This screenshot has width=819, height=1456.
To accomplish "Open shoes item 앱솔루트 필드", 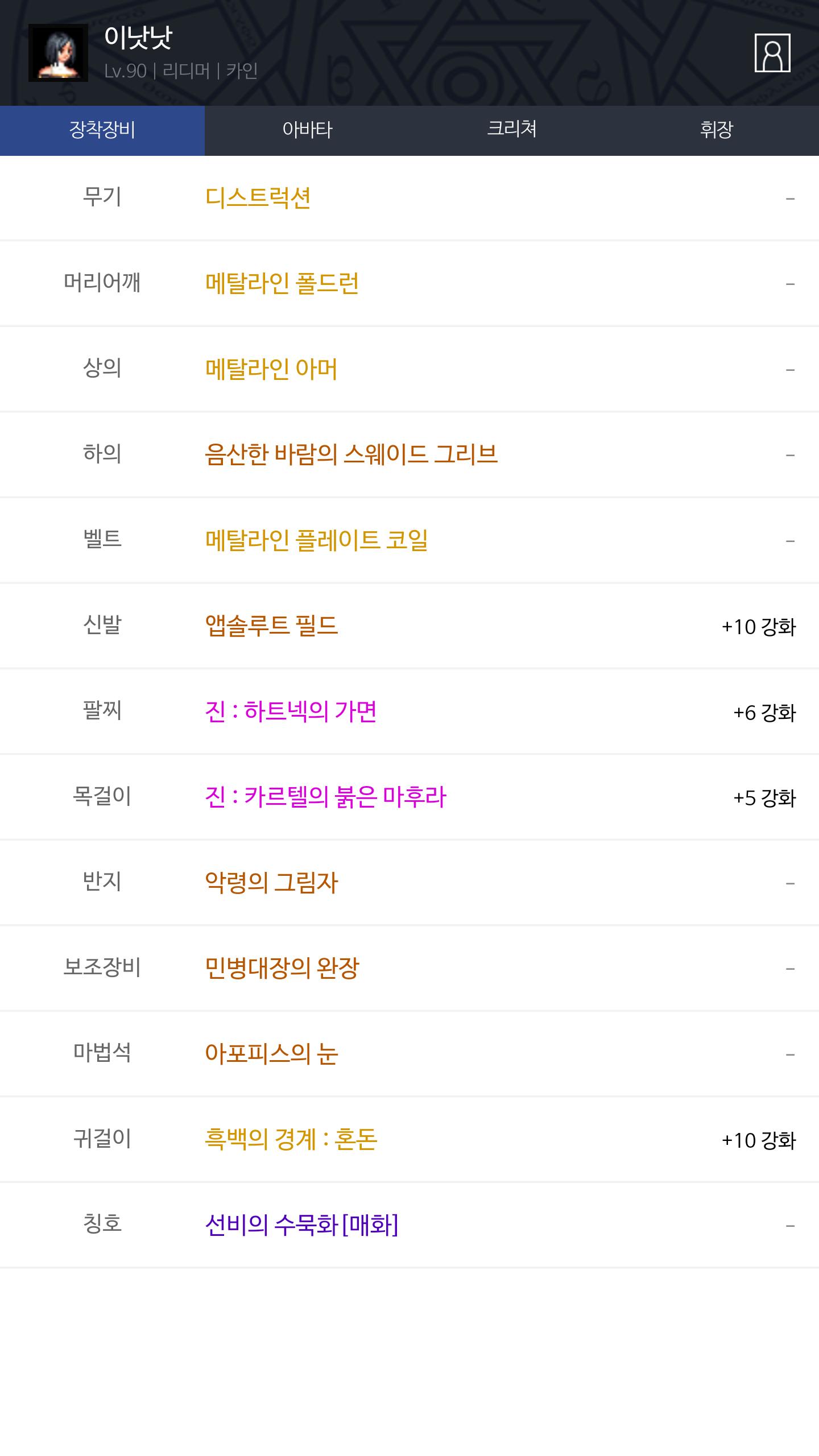I will 271,626.
